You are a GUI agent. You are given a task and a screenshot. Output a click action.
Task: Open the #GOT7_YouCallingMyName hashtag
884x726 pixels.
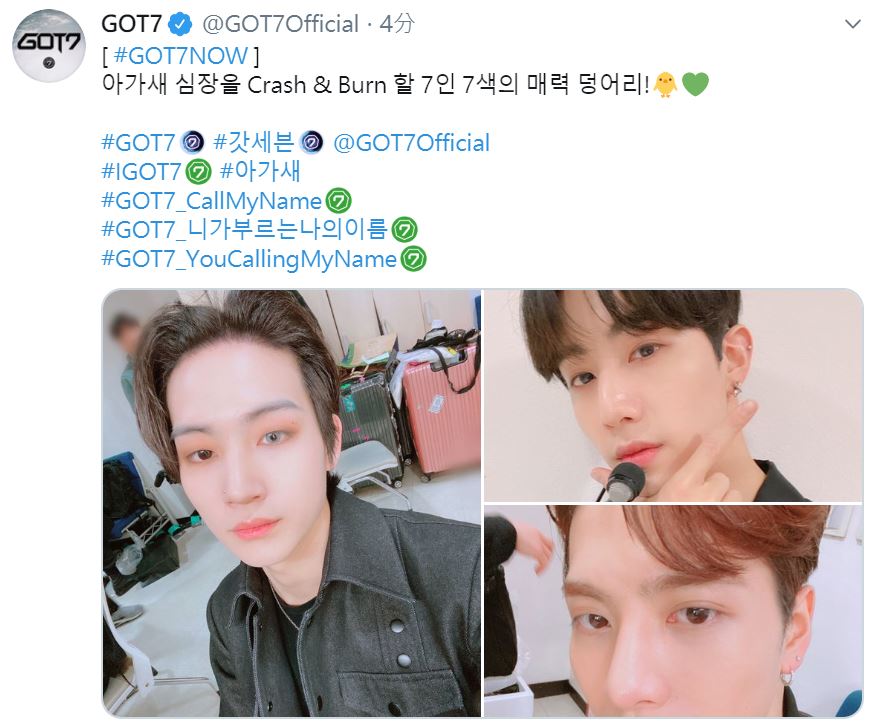[249, 258]
